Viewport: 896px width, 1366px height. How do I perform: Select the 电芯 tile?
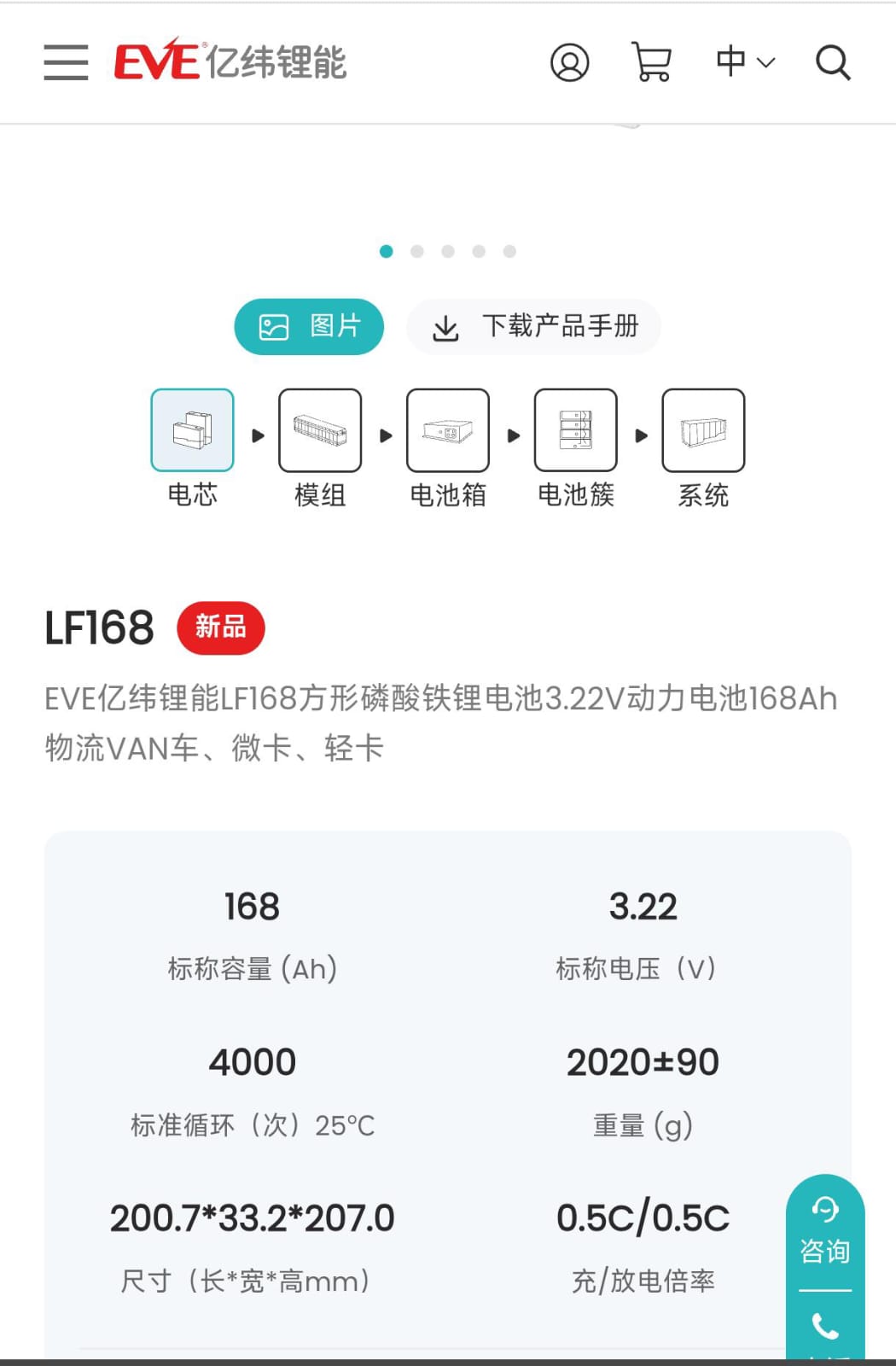pyautogui.click(x=192, y=430)
